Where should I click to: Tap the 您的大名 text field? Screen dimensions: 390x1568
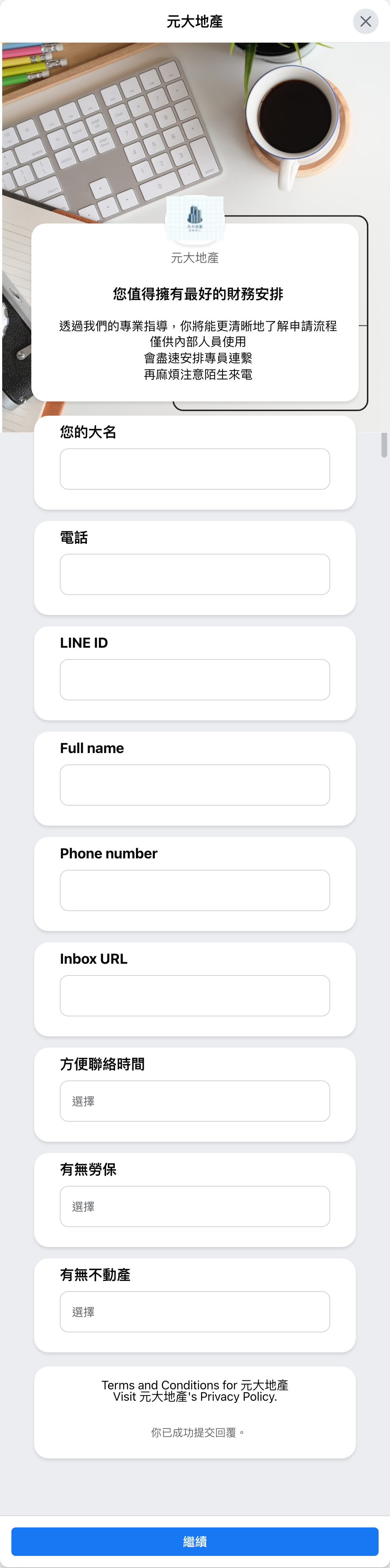click(195, 469)
